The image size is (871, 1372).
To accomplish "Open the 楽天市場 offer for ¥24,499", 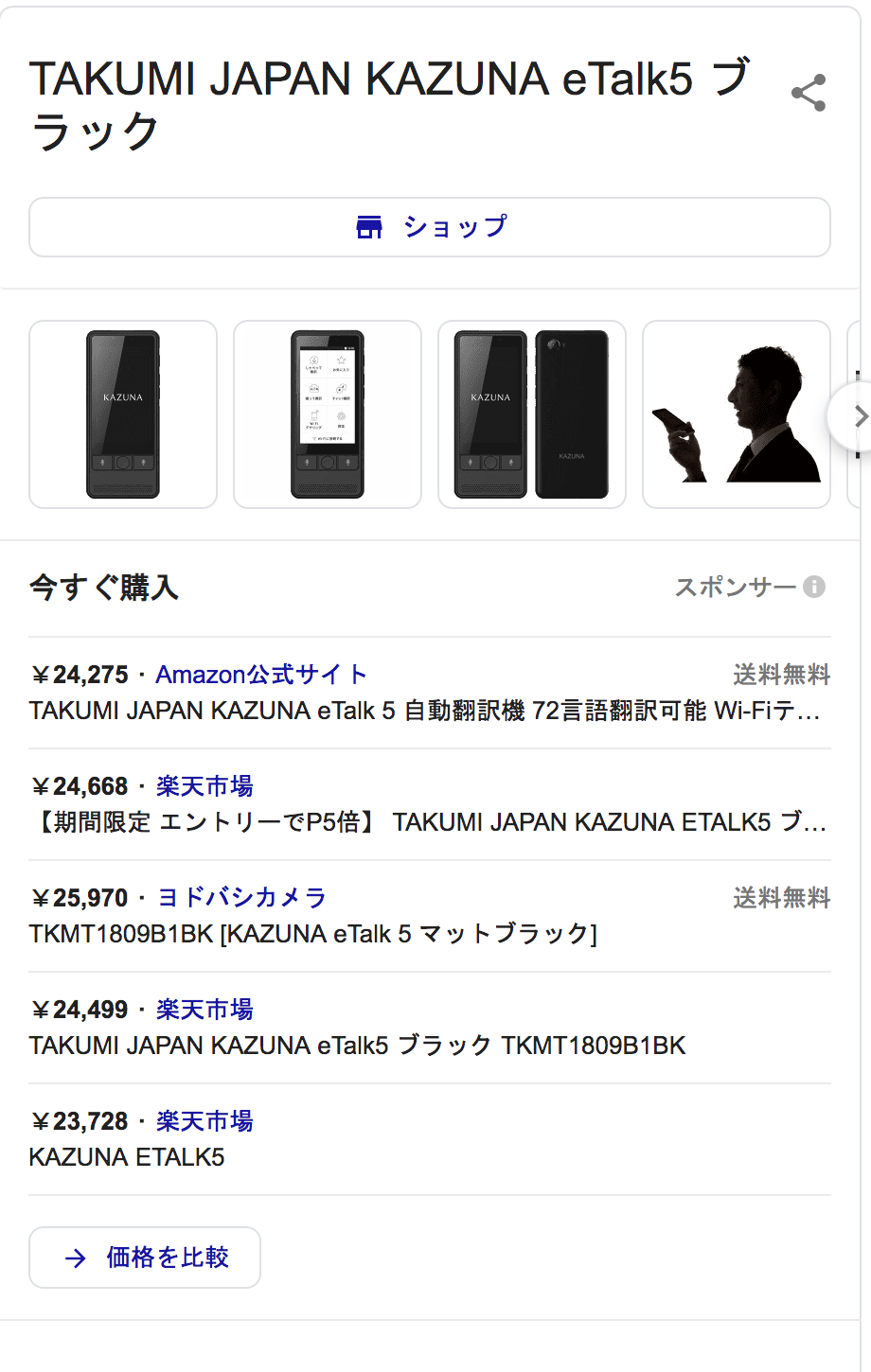I will coord(204,1010).
